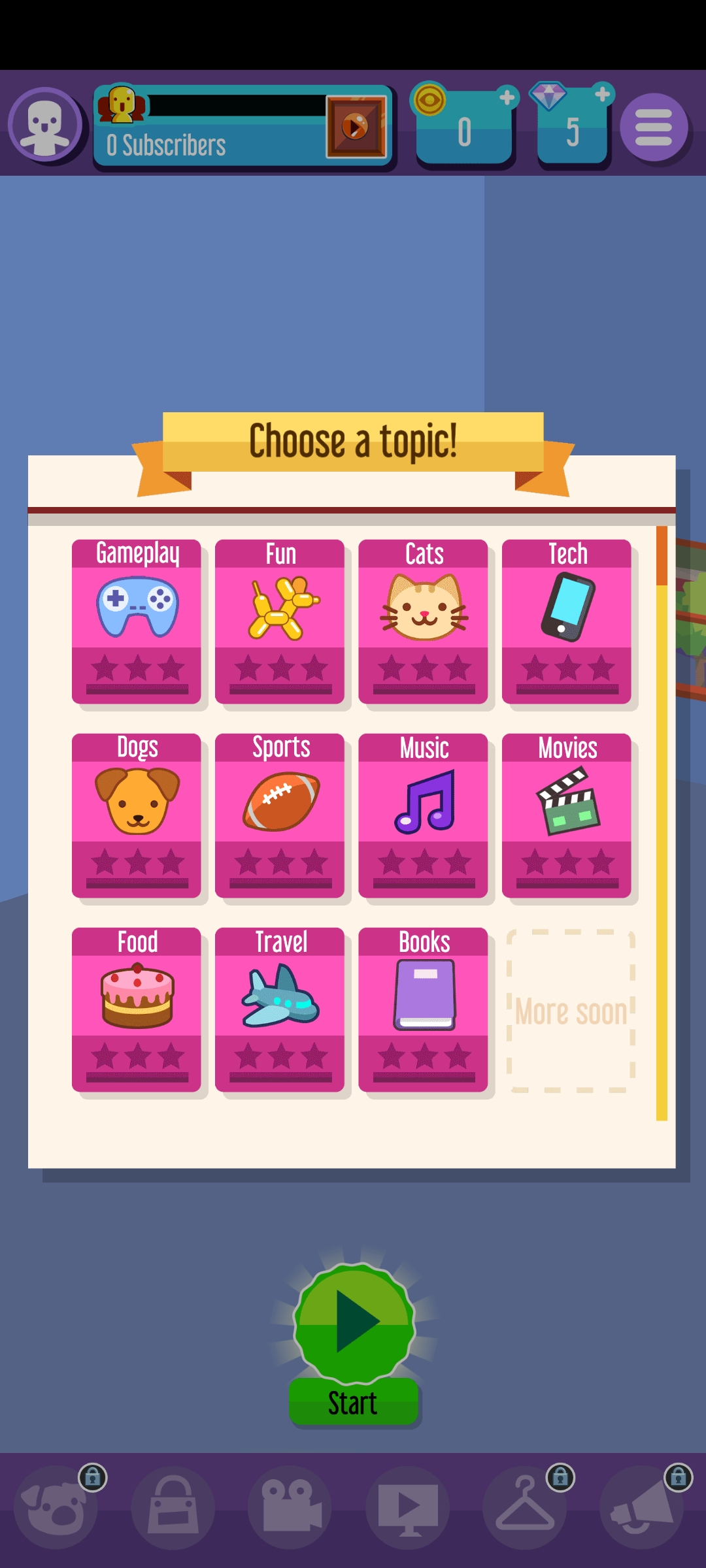Viewport: 706px width, 1568px height.
Task: Select the Tech topic card
Action: [x=567, y=621]
